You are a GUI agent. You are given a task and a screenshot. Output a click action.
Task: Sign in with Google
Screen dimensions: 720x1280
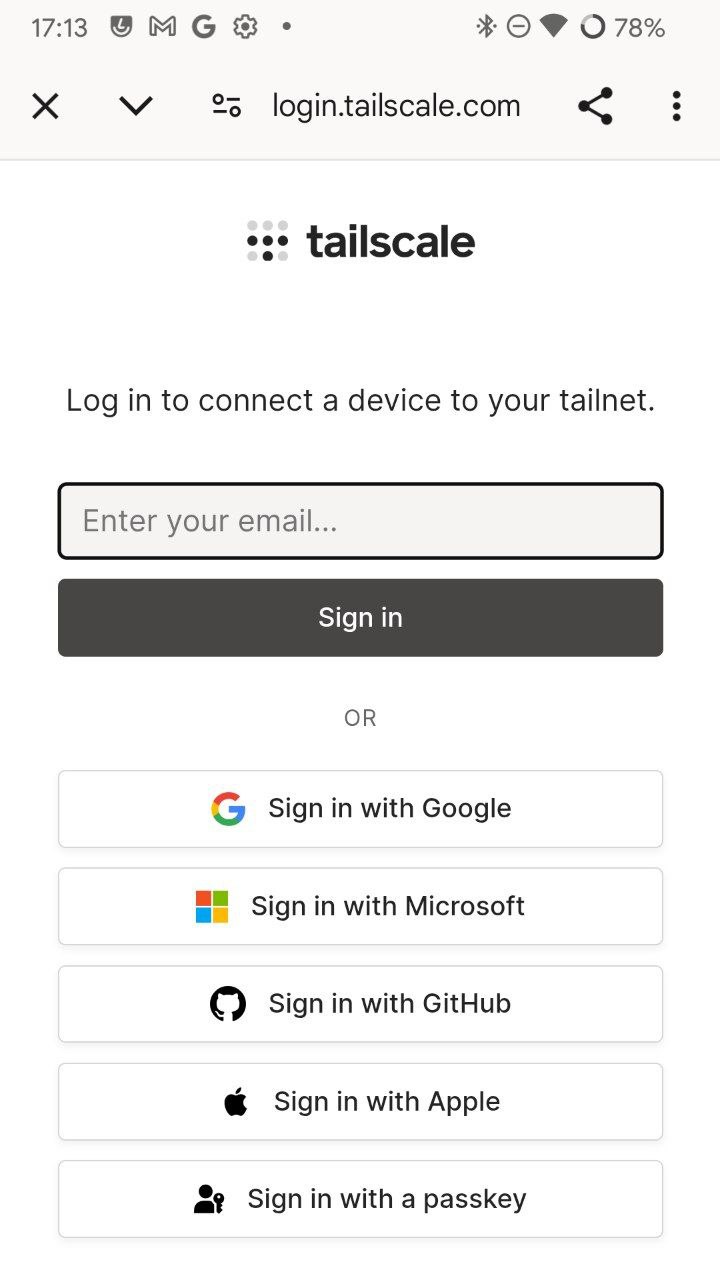click(360, 809)
